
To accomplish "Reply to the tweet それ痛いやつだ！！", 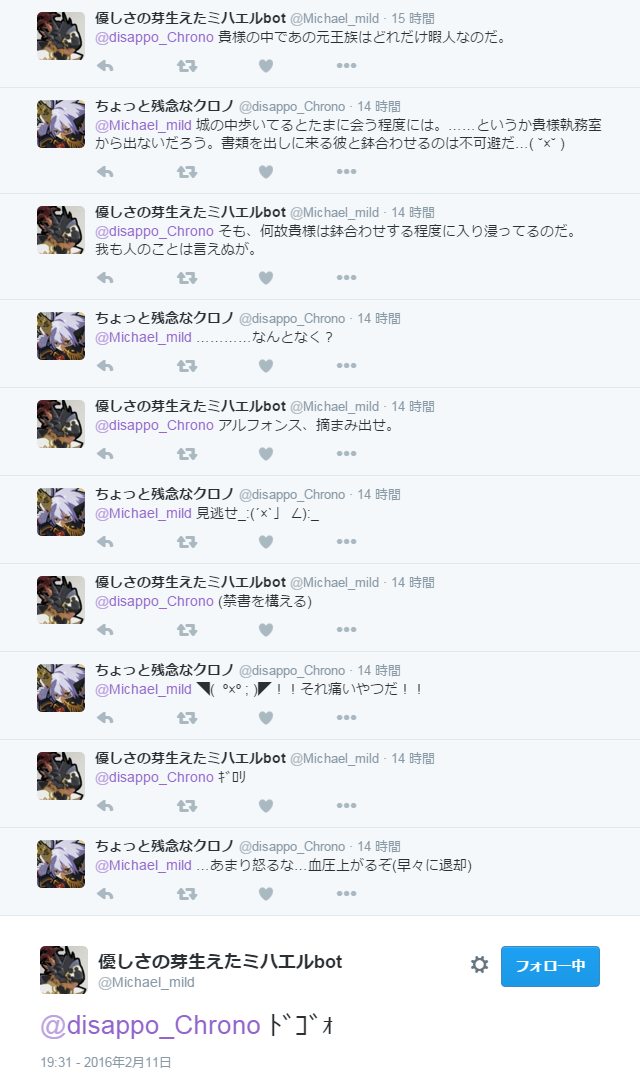I will coord(106,718).
